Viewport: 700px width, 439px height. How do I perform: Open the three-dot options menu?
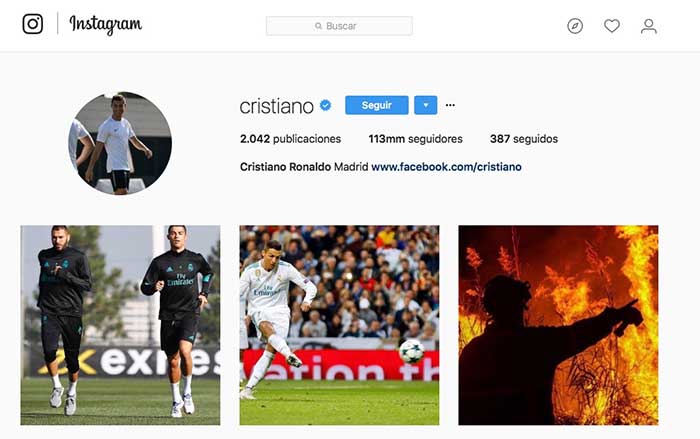click(450, 105)
